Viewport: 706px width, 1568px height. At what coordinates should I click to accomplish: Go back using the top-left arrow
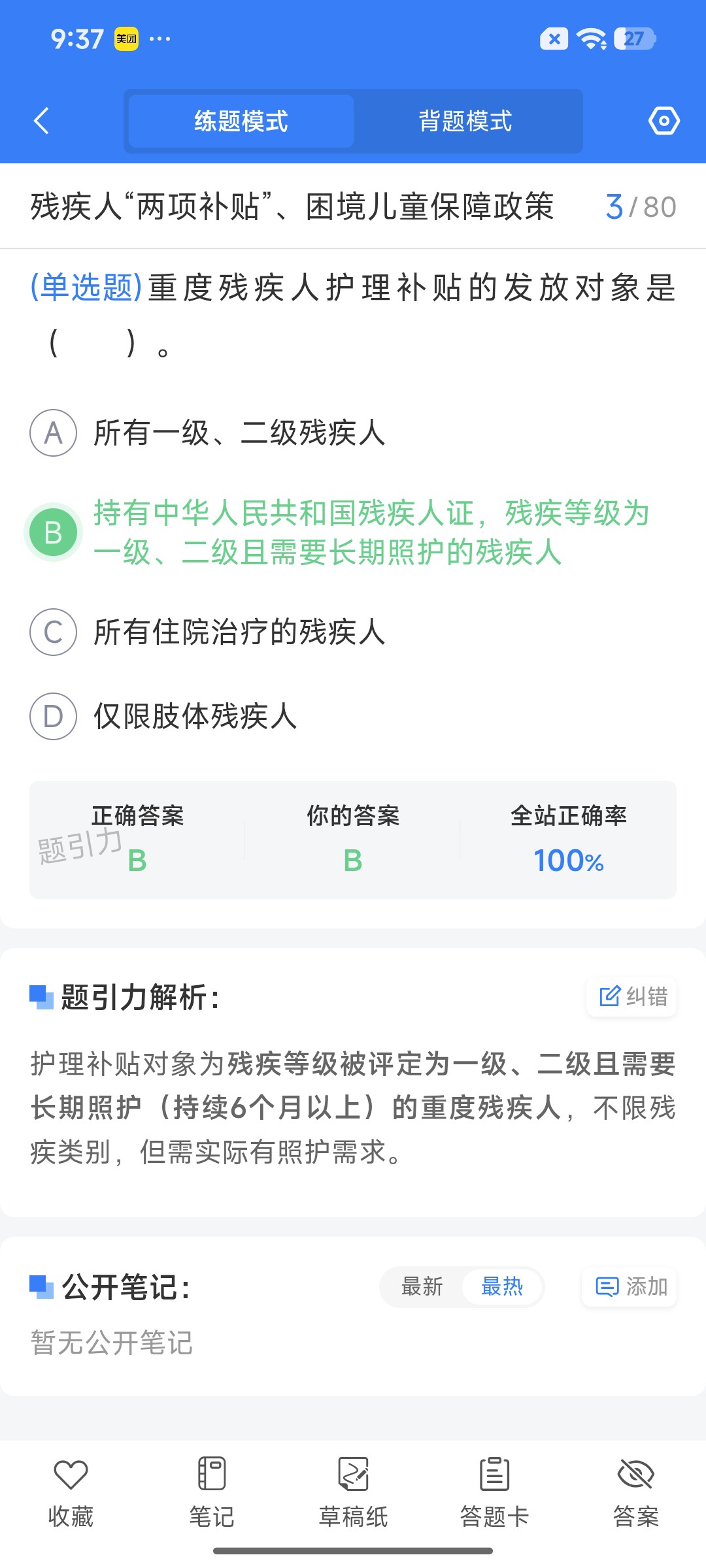[x=41, y=121]
